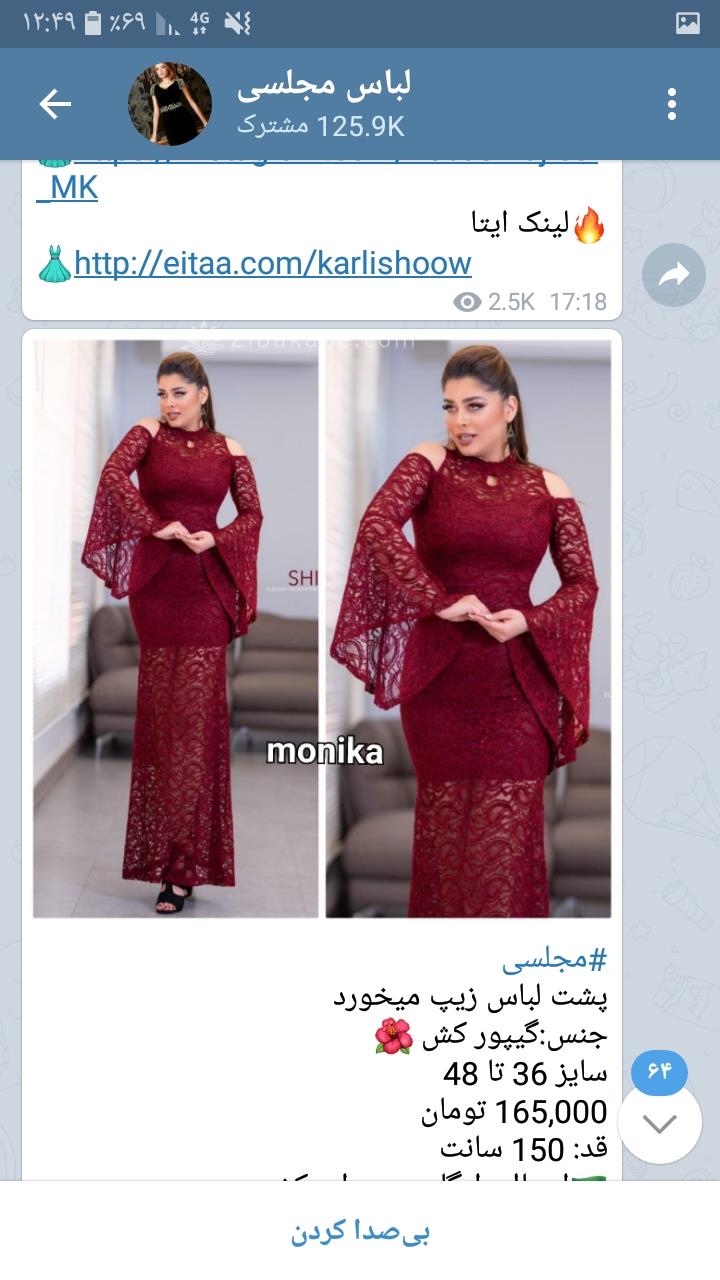Open the eitaa.com/karlishoow link
The height and width of the screenshot is (1280, 720).
tap(272, 264)
